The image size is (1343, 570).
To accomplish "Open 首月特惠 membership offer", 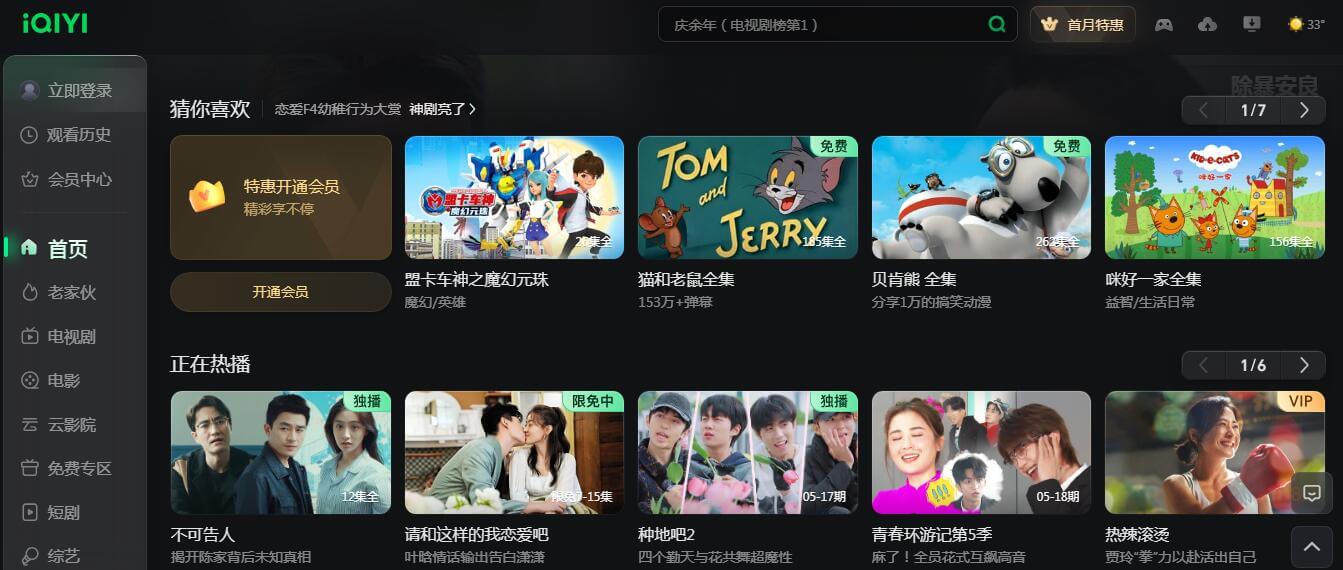I will pos(1083,24).
